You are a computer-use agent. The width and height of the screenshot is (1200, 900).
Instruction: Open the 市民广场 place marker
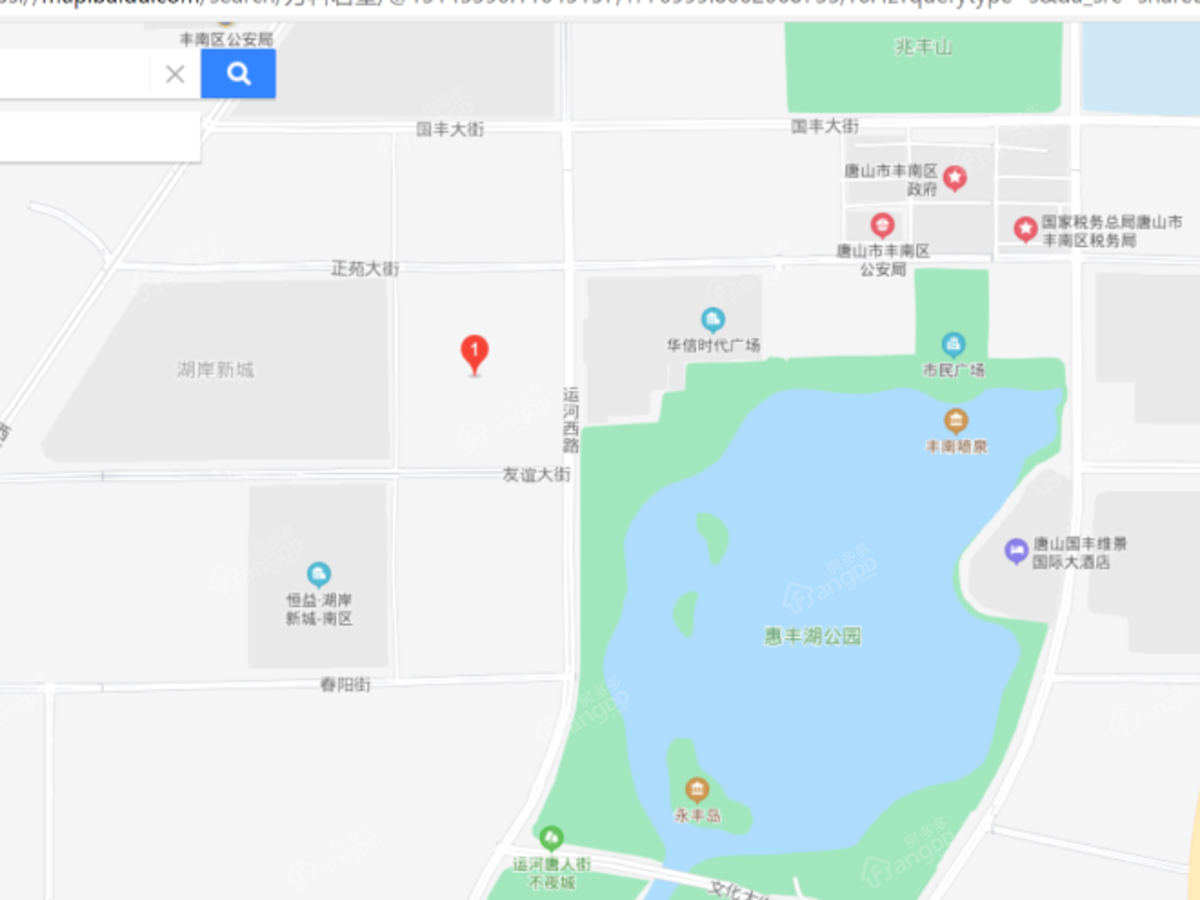953,345
